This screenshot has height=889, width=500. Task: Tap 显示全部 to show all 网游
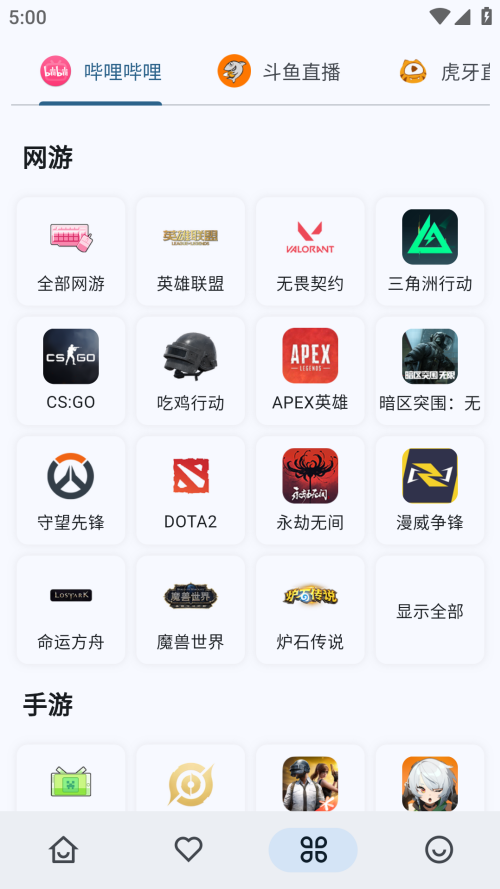430,610
